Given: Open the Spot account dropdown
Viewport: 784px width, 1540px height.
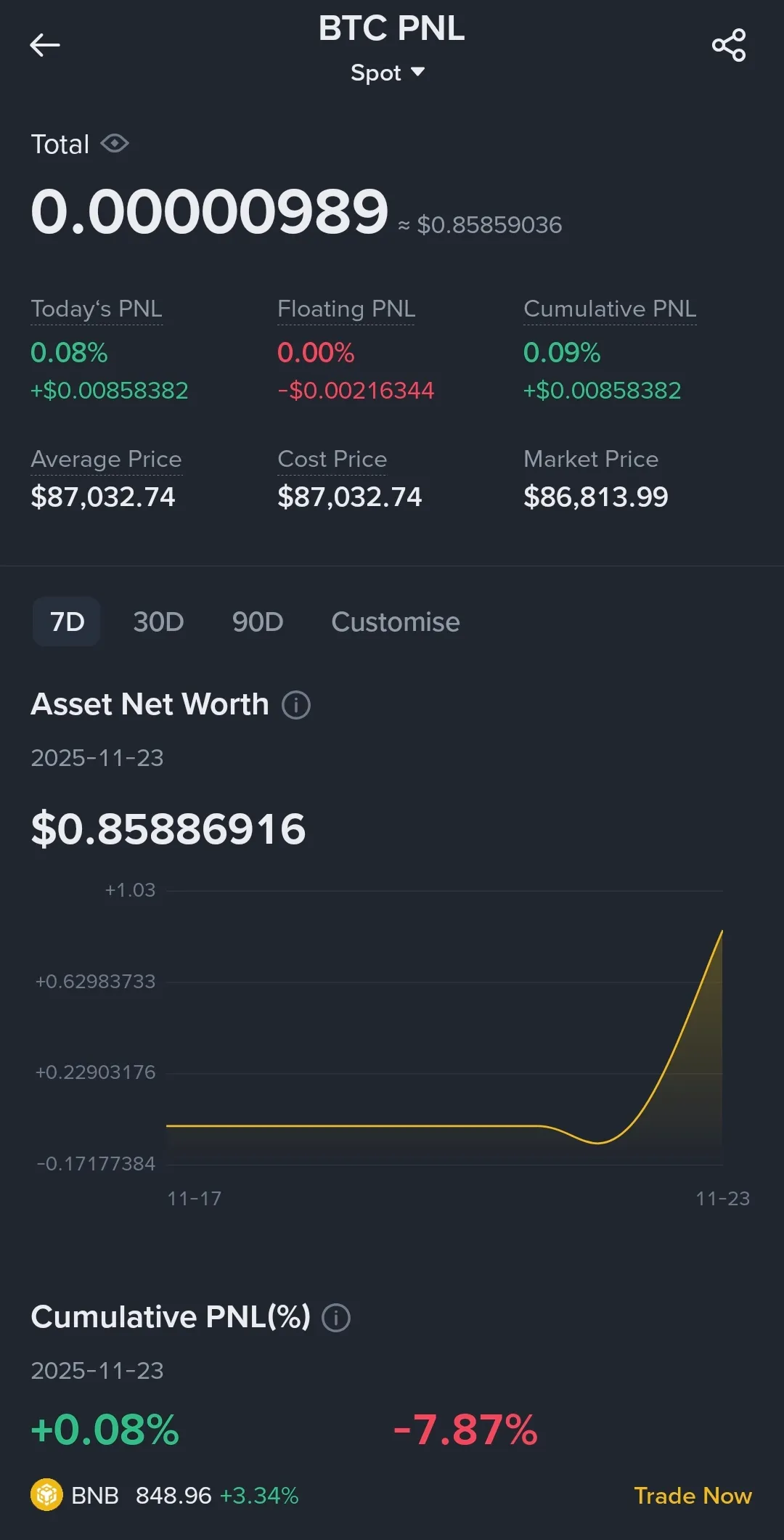Looking at the screenshot, I should click(390, 73).
